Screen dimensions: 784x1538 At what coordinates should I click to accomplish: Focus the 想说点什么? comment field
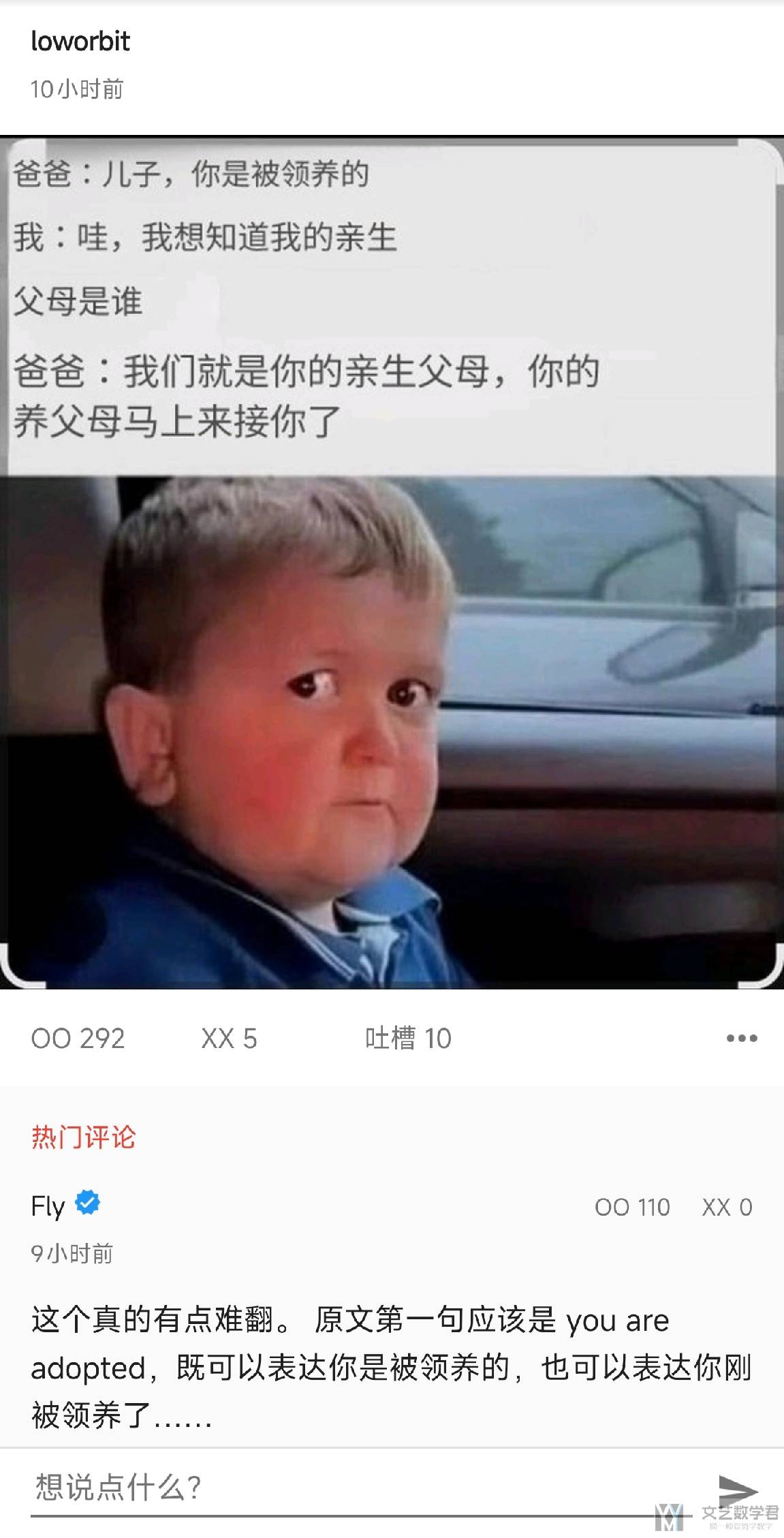(x=341, y=1487)
